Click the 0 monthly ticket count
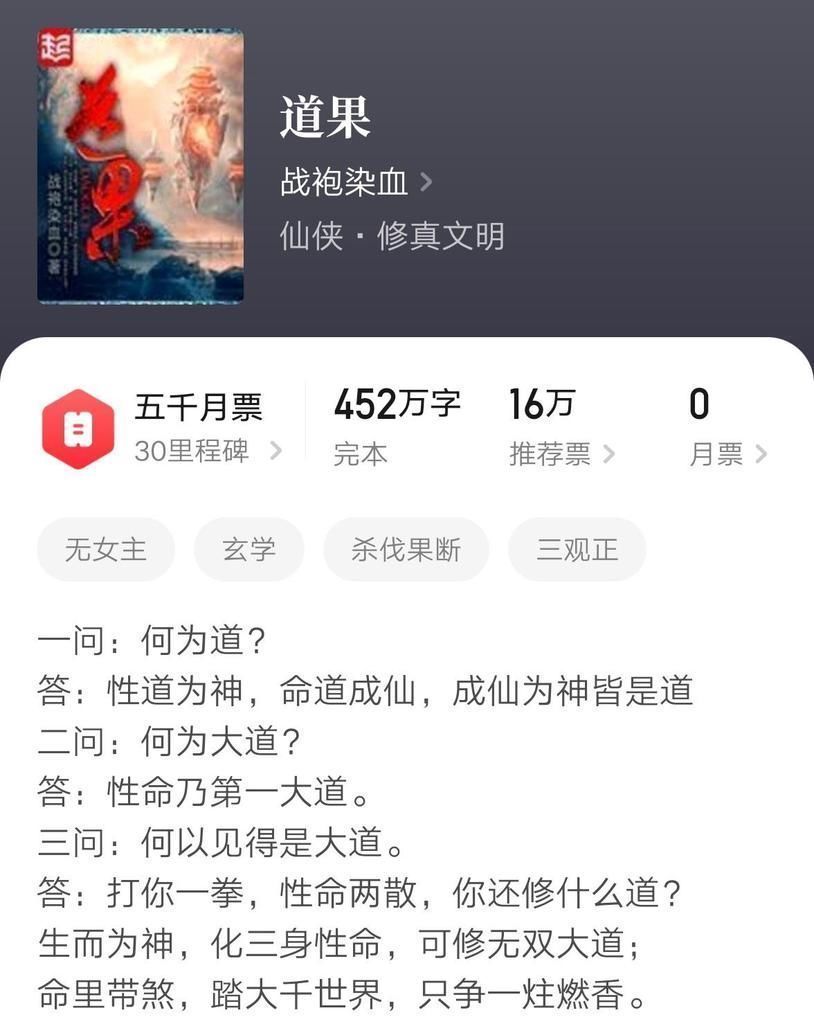 coord(699,403)
